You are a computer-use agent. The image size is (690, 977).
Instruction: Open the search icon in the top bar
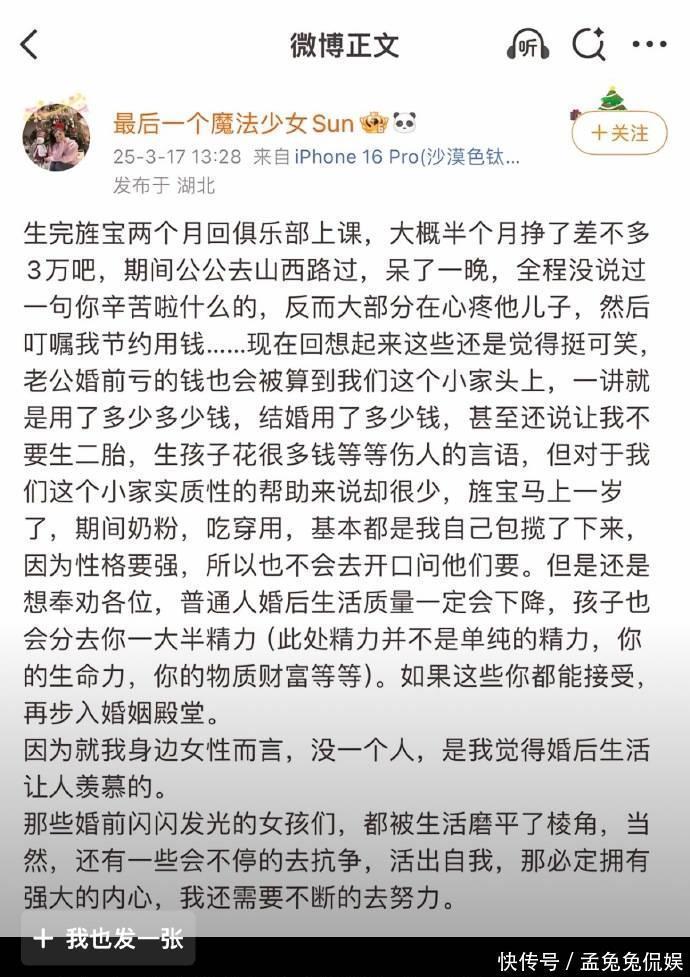coord(588,45)
